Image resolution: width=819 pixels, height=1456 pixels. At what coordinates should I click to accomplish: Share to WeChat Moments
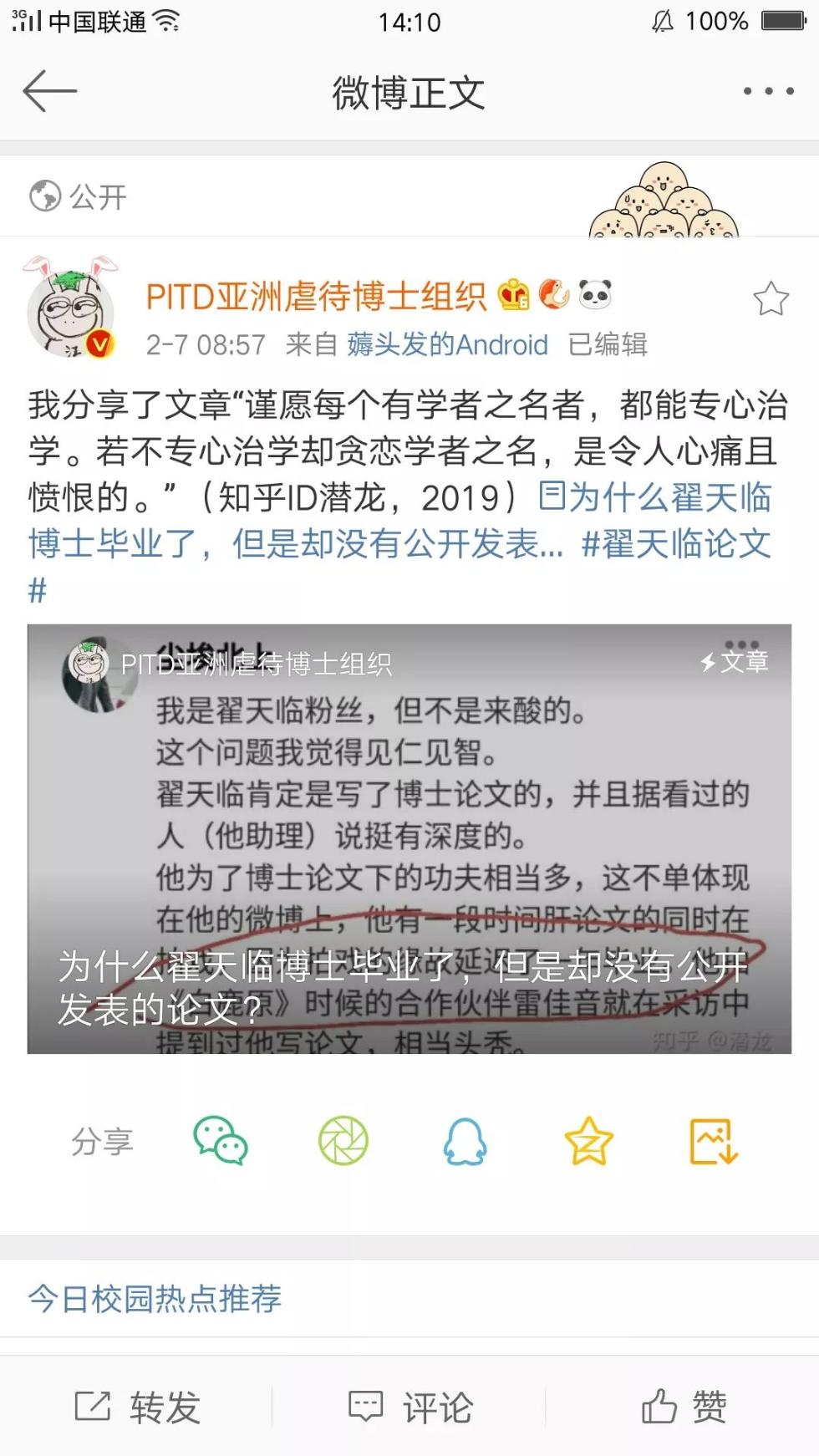[x=343, y=1141]
